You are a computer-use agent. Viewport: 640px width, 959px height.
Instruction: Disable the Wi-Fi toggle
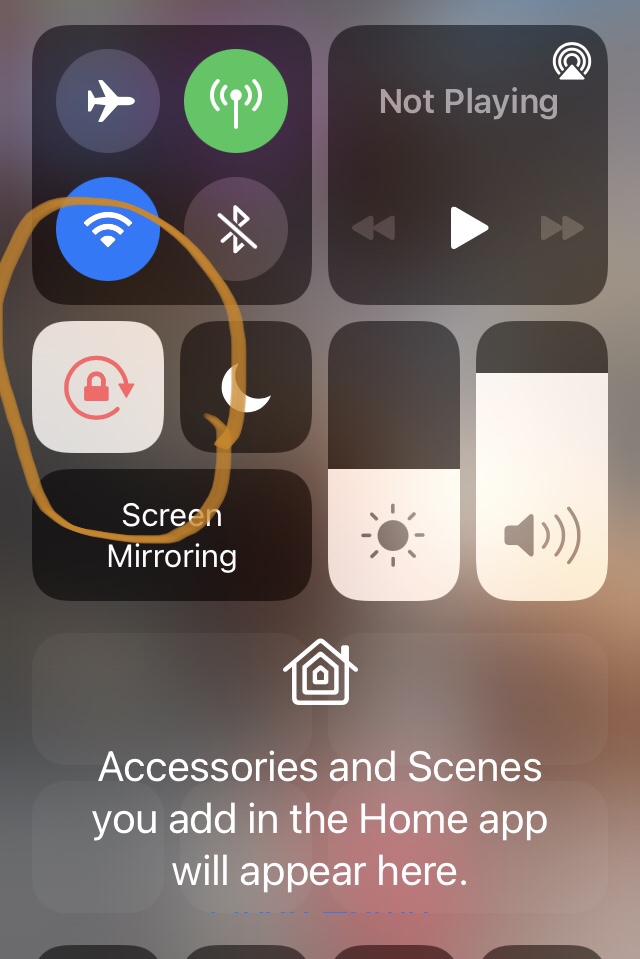pos(107,229)
